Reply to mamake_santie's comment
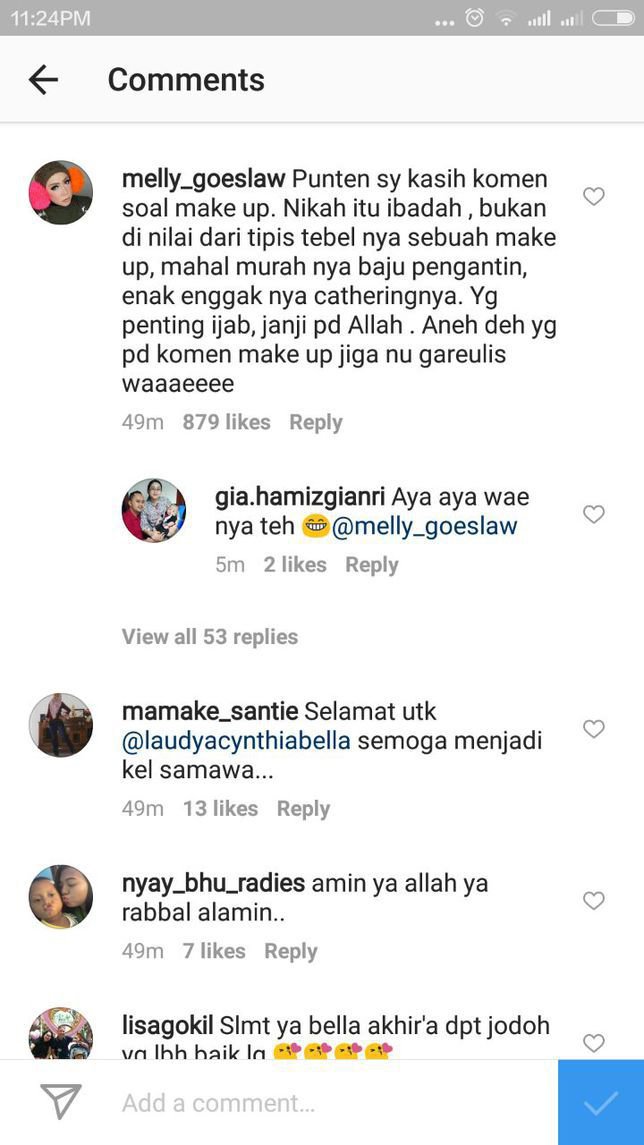 coord(303,808)
